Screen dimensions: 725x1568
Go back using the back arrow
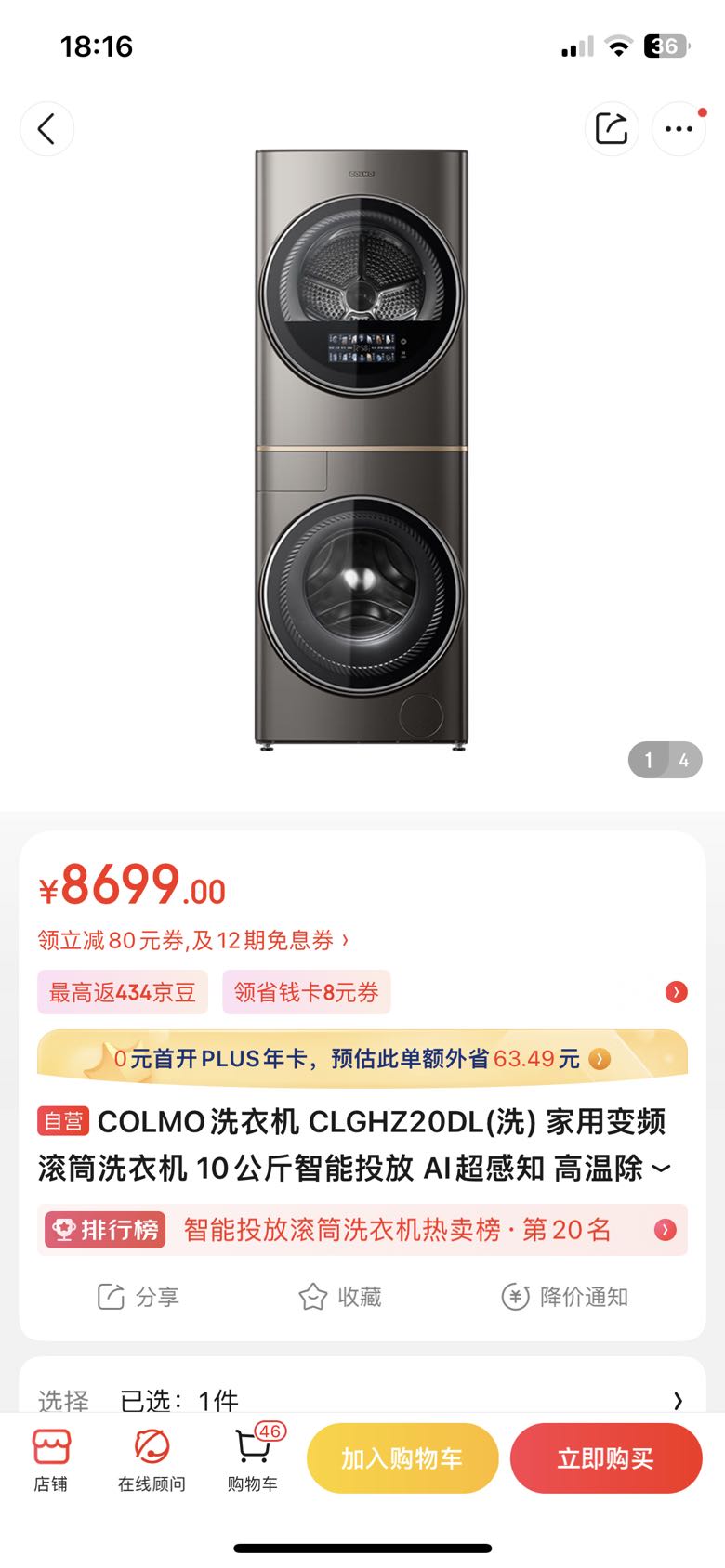(x=46, y=128)
